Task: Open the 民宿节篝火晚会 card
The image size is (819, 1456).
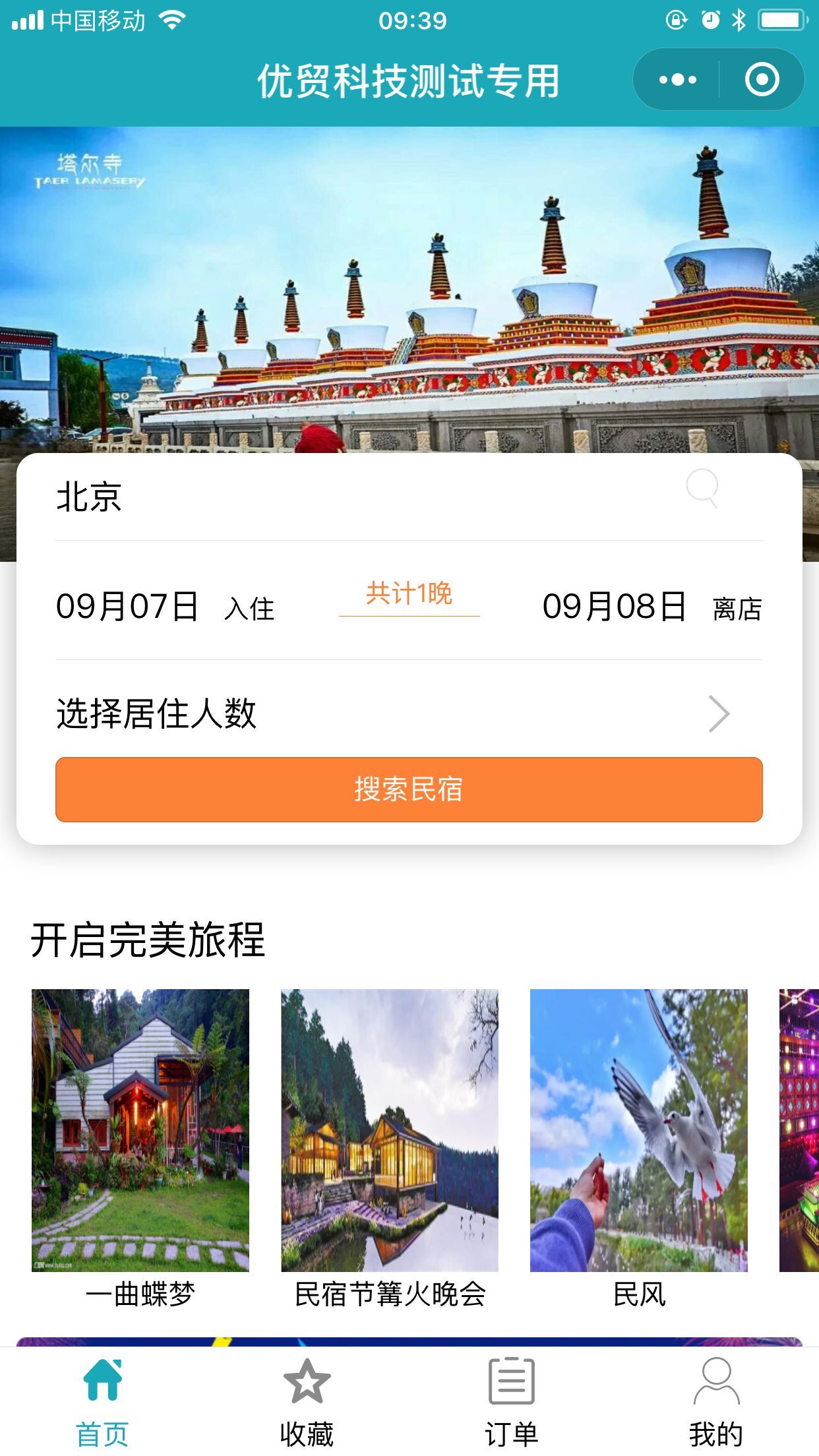Action: pyautogui.click(x=390, y=1130)
